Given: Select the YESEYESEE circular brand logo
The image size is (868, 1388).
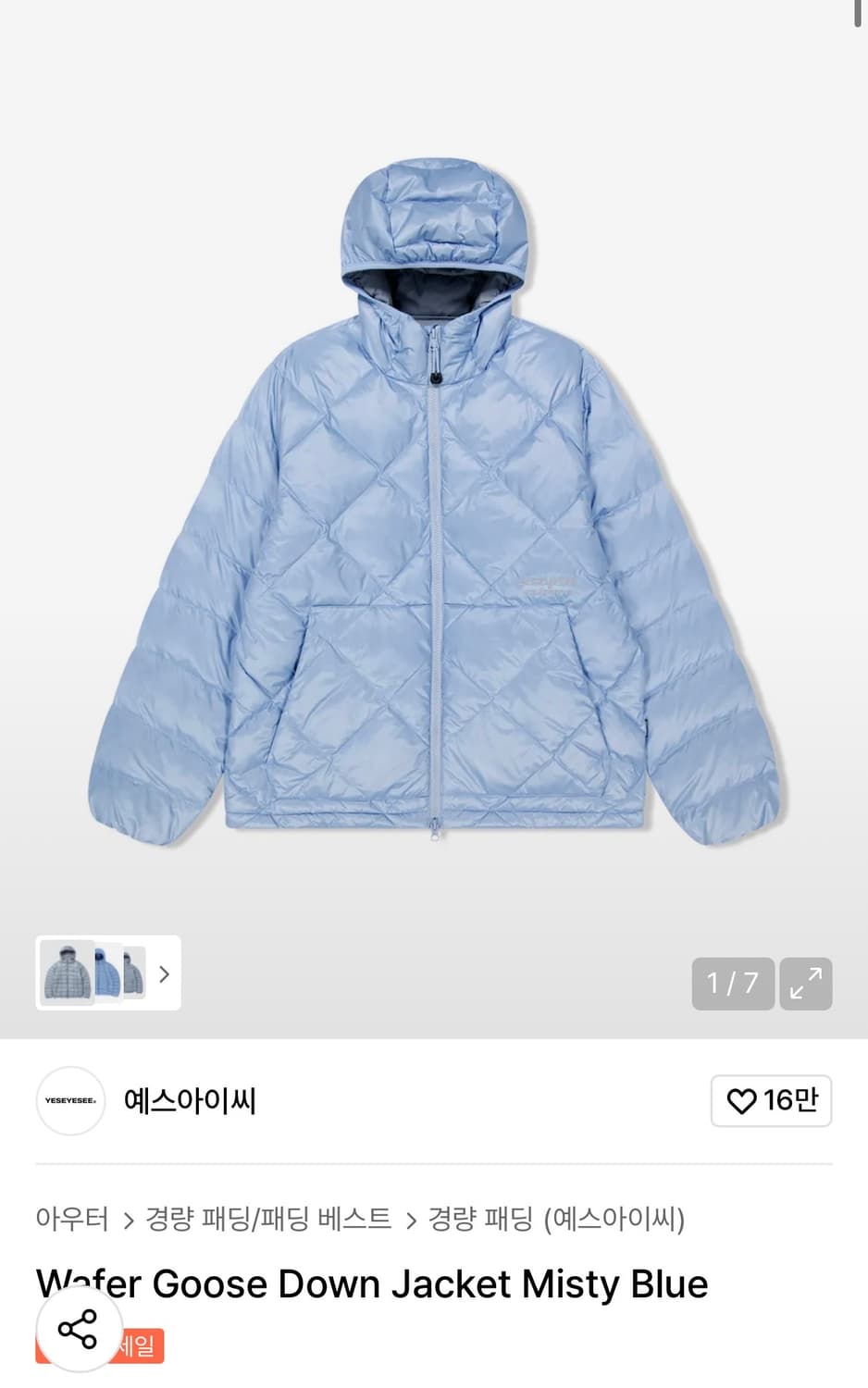Looking at the screenshot, I should pos(70,1101).
